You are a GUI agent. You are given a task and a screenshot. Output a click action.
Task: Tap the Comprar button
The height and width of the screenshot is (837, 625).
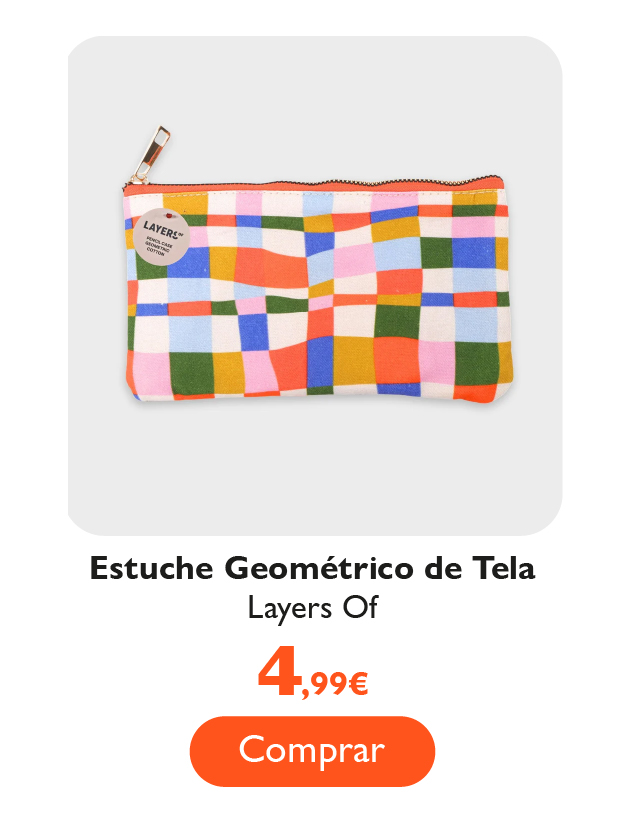point(312,751)
